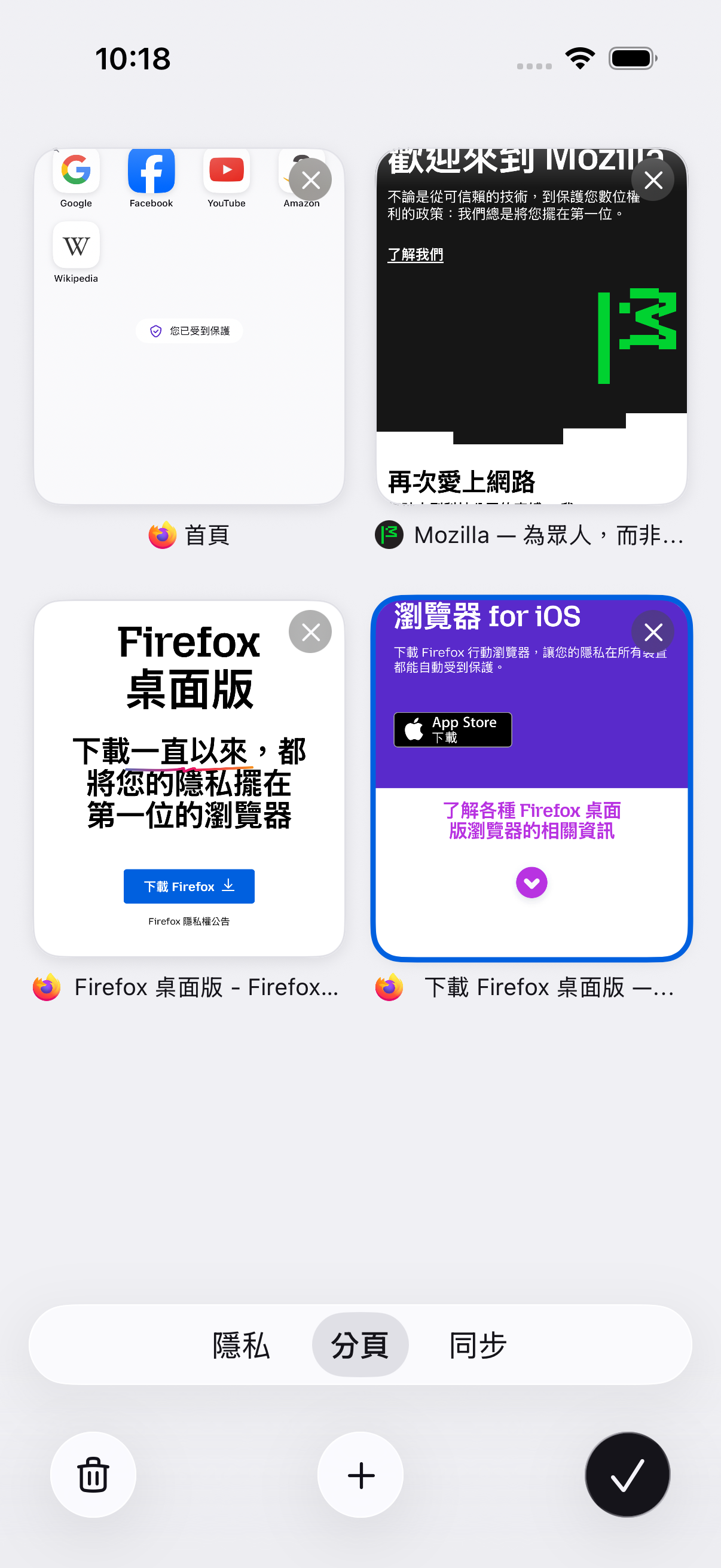The height and width of the screenshot is (1568, 721).
Task: Add a new tab with plus button
Action: (x=361, y=1475)
